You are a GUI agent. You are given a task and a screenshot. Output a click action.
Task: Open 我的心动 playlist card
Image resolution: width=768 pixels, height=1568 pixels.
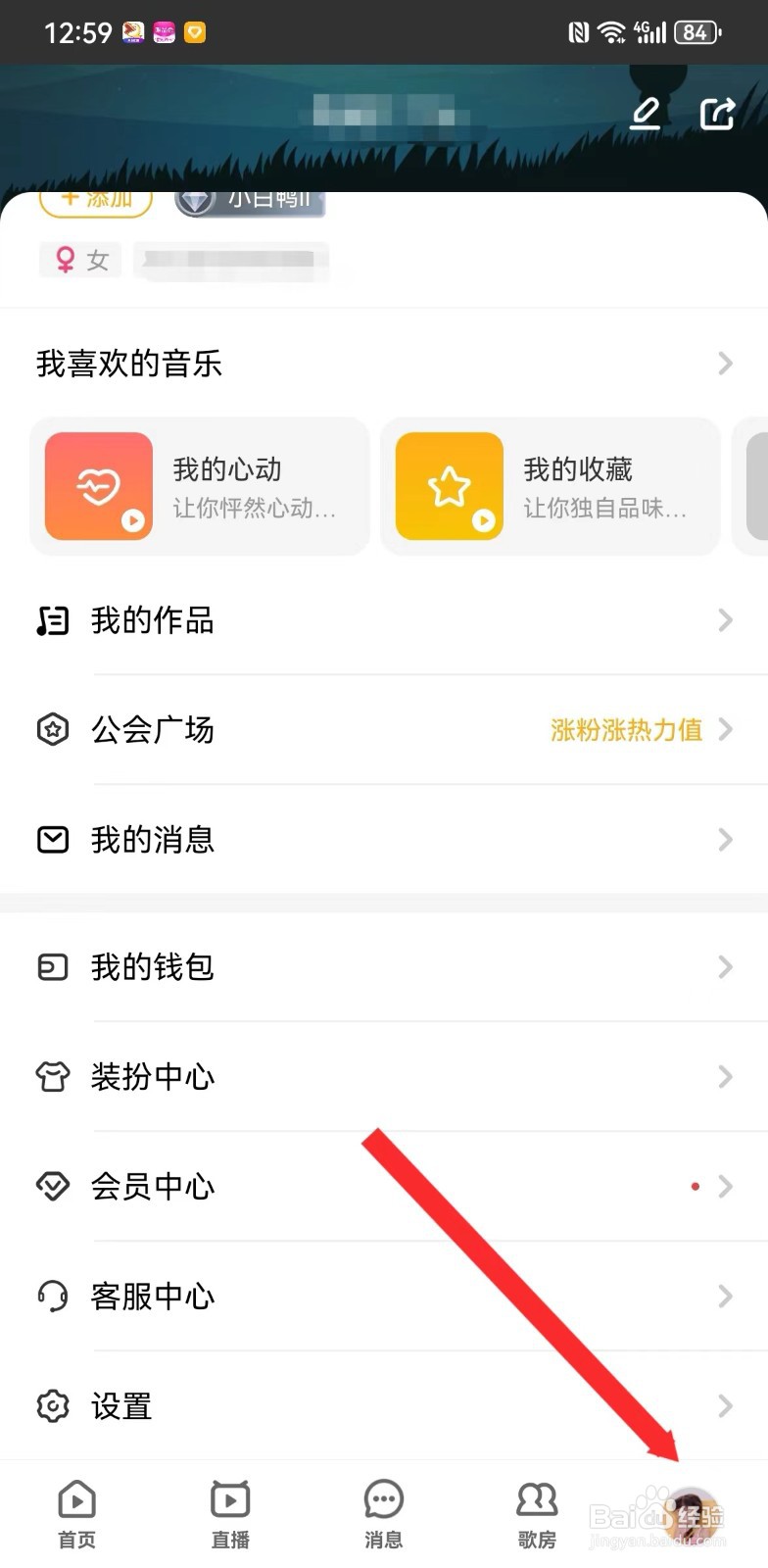(x=200, y=486)
